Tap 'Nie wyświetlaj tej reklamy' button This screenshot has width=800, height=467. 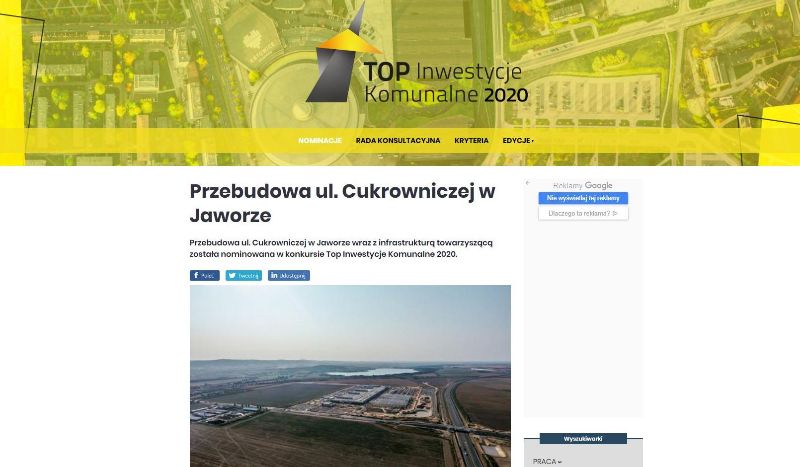(x=583, y=198)
